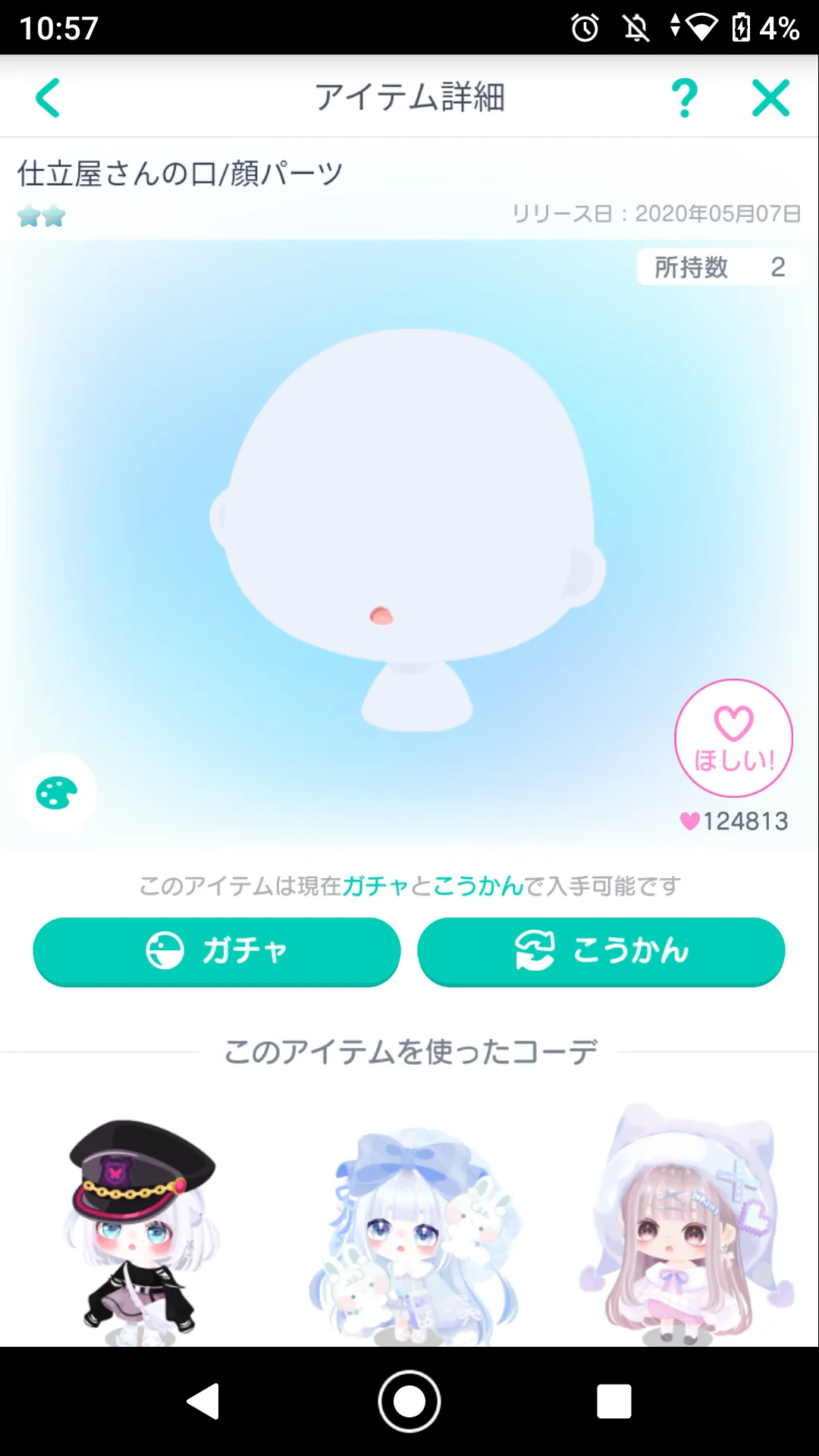Tap the こうかん exchange button
Screen dimensions: 819x1456
click(x=601, y=951)
